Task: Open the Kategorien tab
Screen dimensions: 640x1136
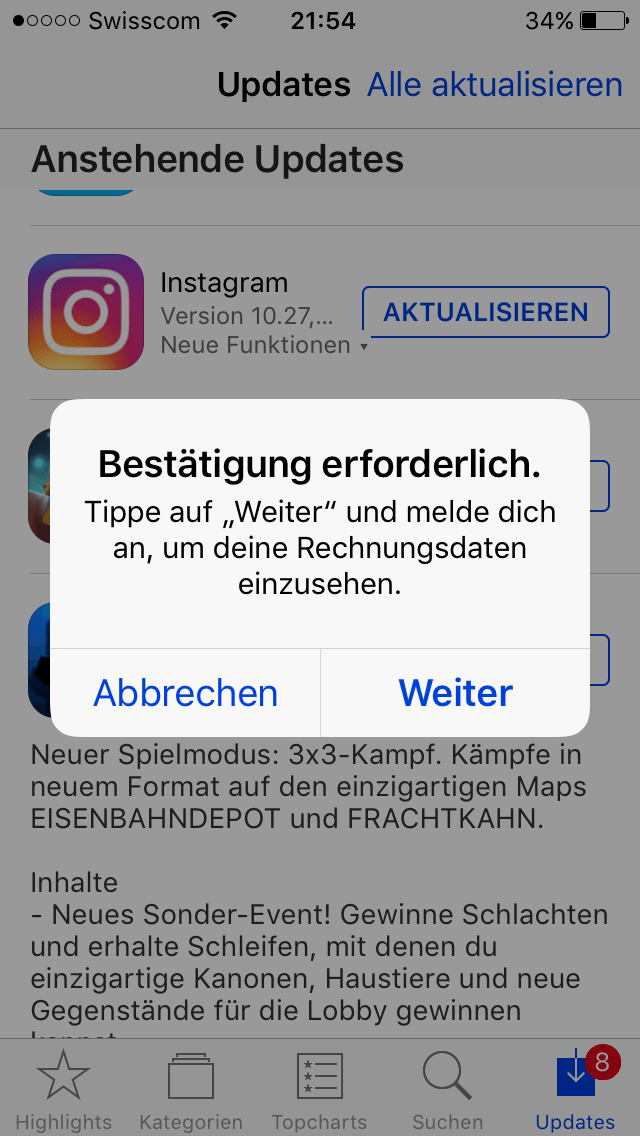Action: click(x=191, y=1091)
